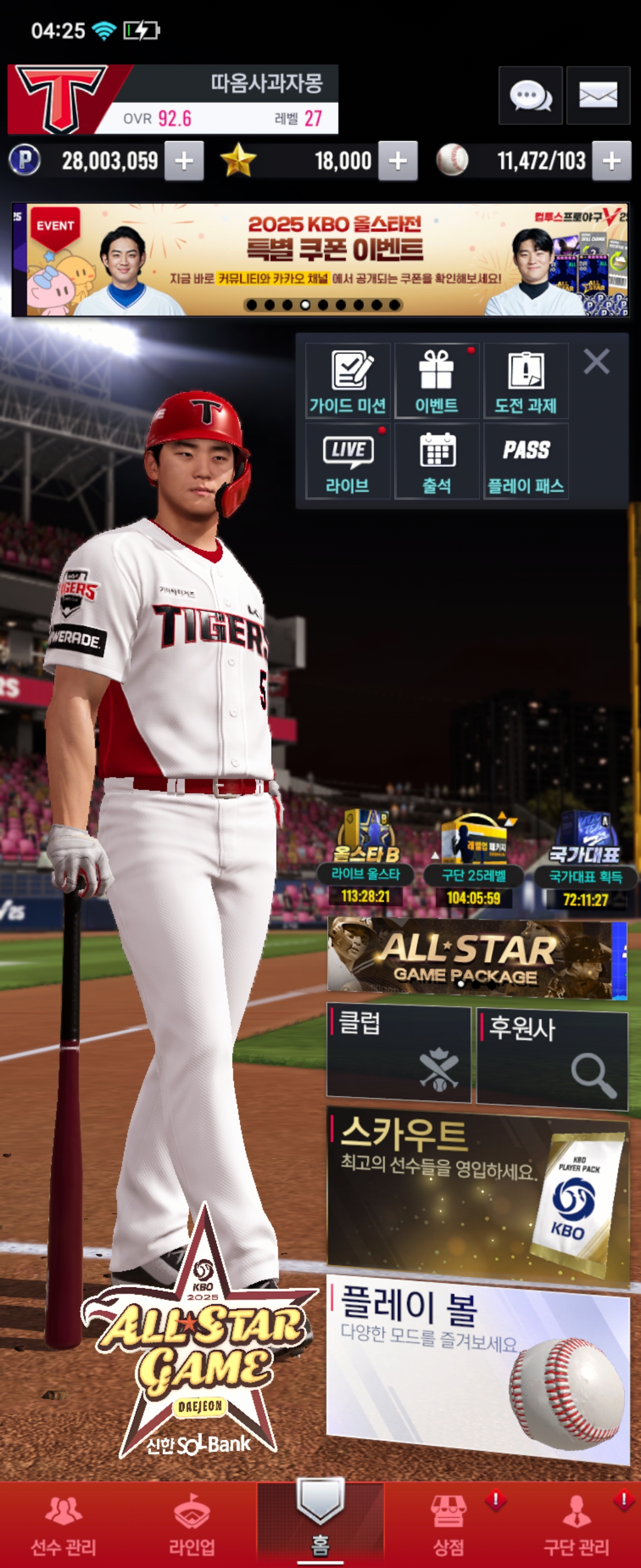Open 플레이 볼 game modes
The height and width of the screenshot is (1568, 641).
pyautogui.click(x=477, y=1367)
